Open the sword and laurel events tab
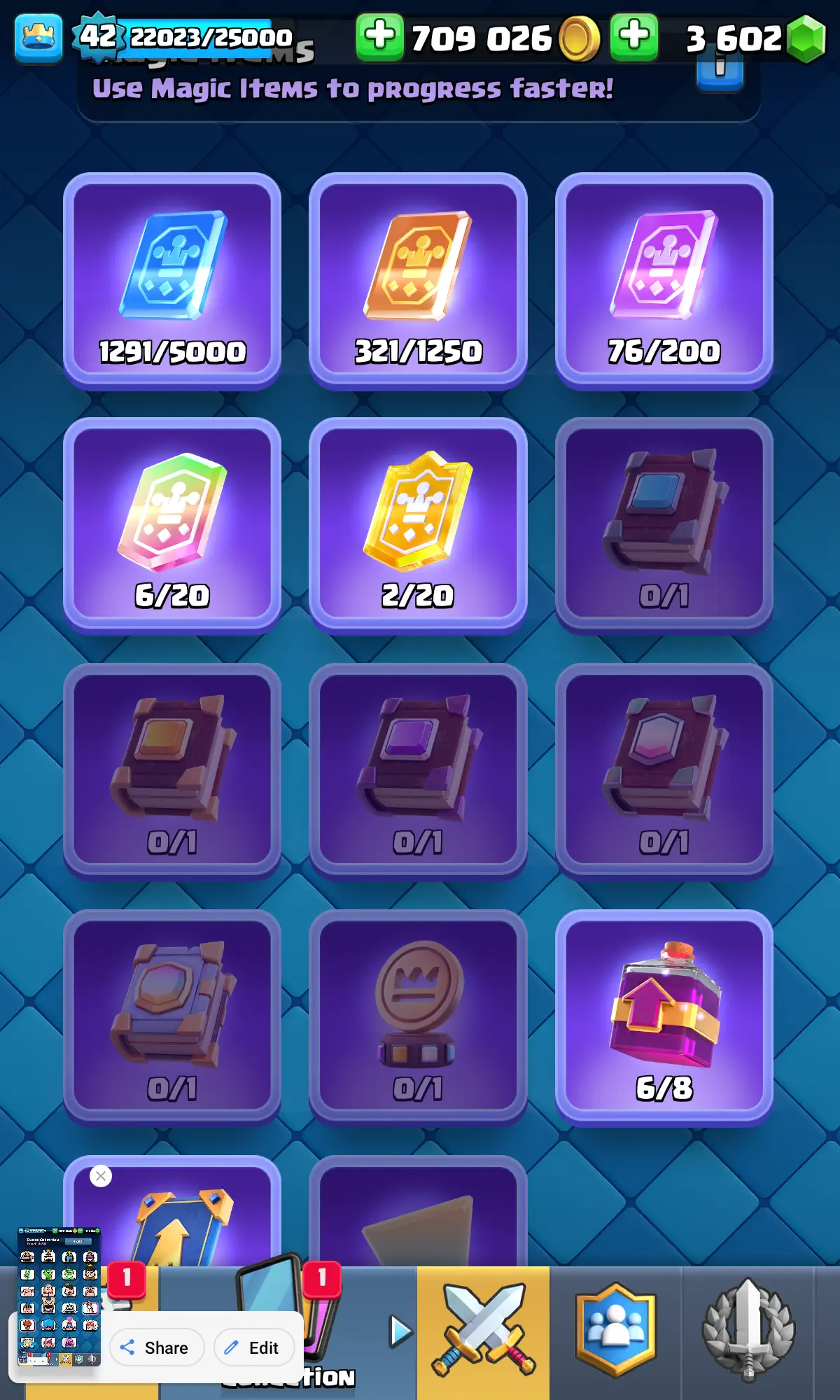Screen dimensions: 840x1400 748,1330
